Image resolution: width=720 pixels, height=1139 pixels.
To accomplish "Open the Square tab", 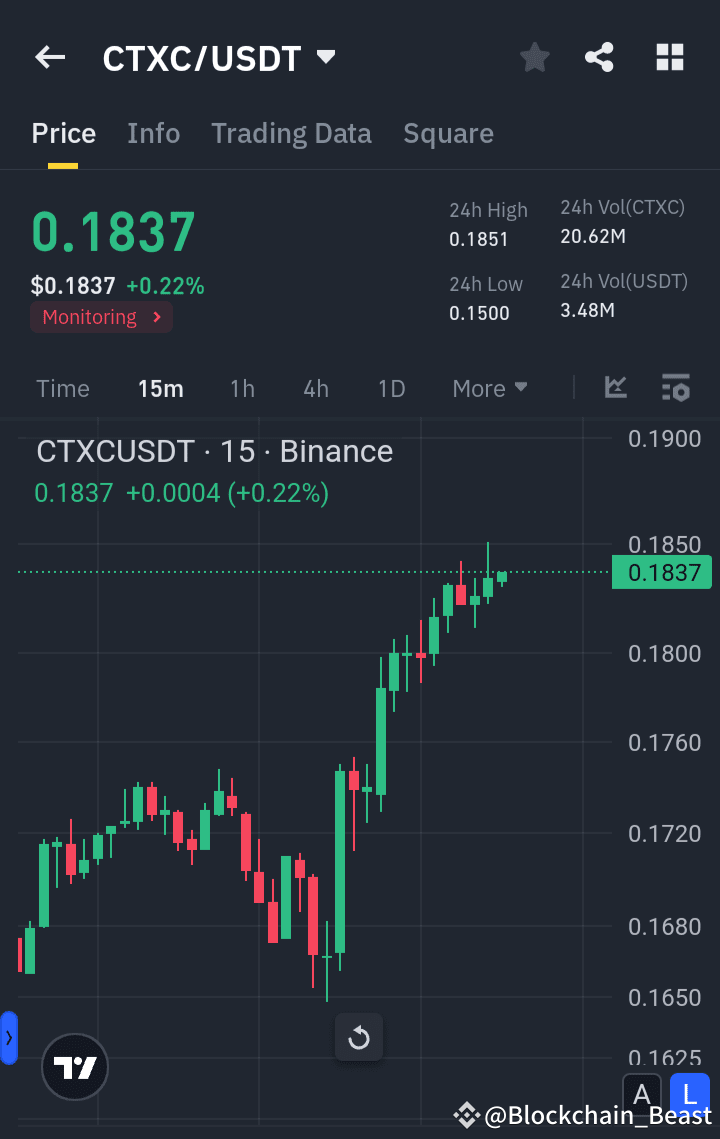I will tap(448, 133).
